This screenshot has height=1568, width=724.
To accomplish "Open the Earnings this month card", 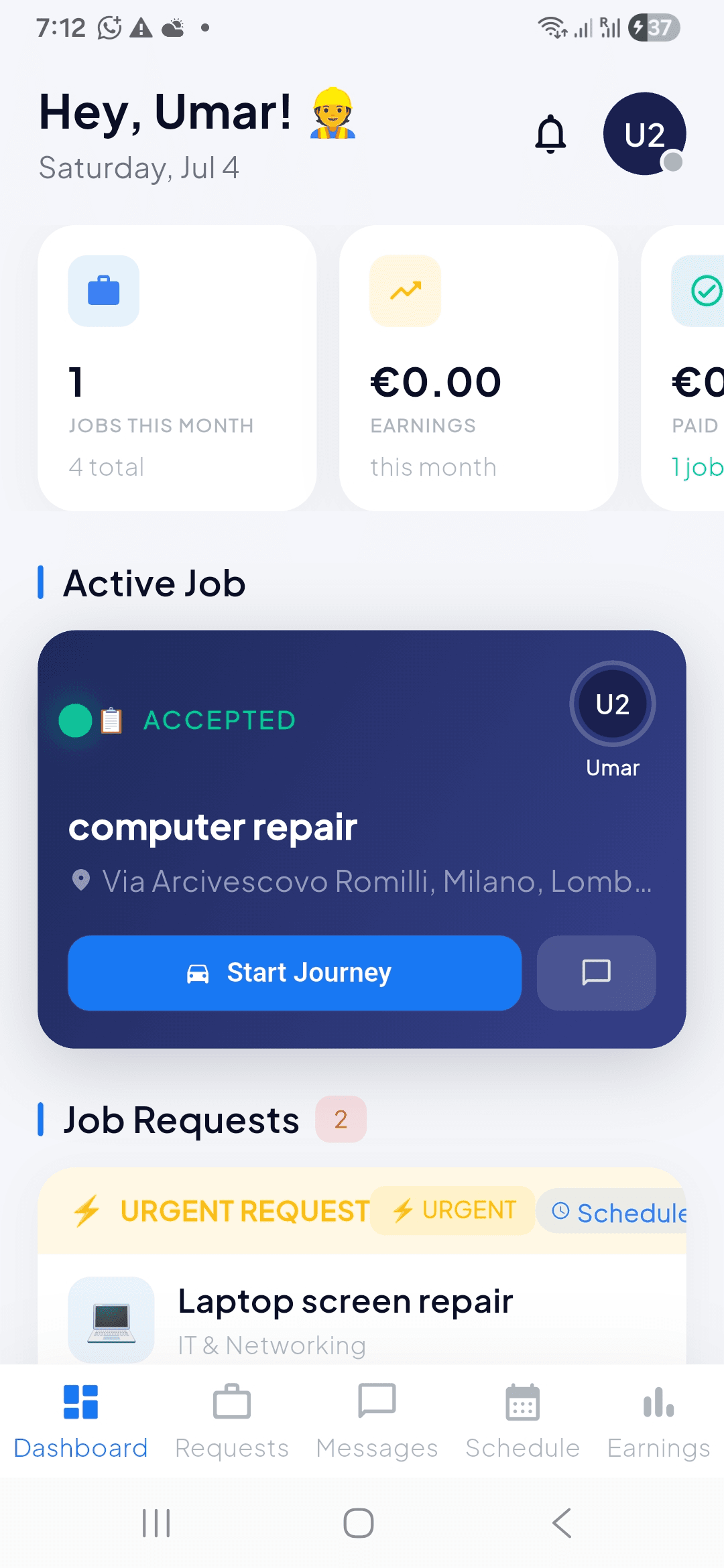I will pos(479,368).
